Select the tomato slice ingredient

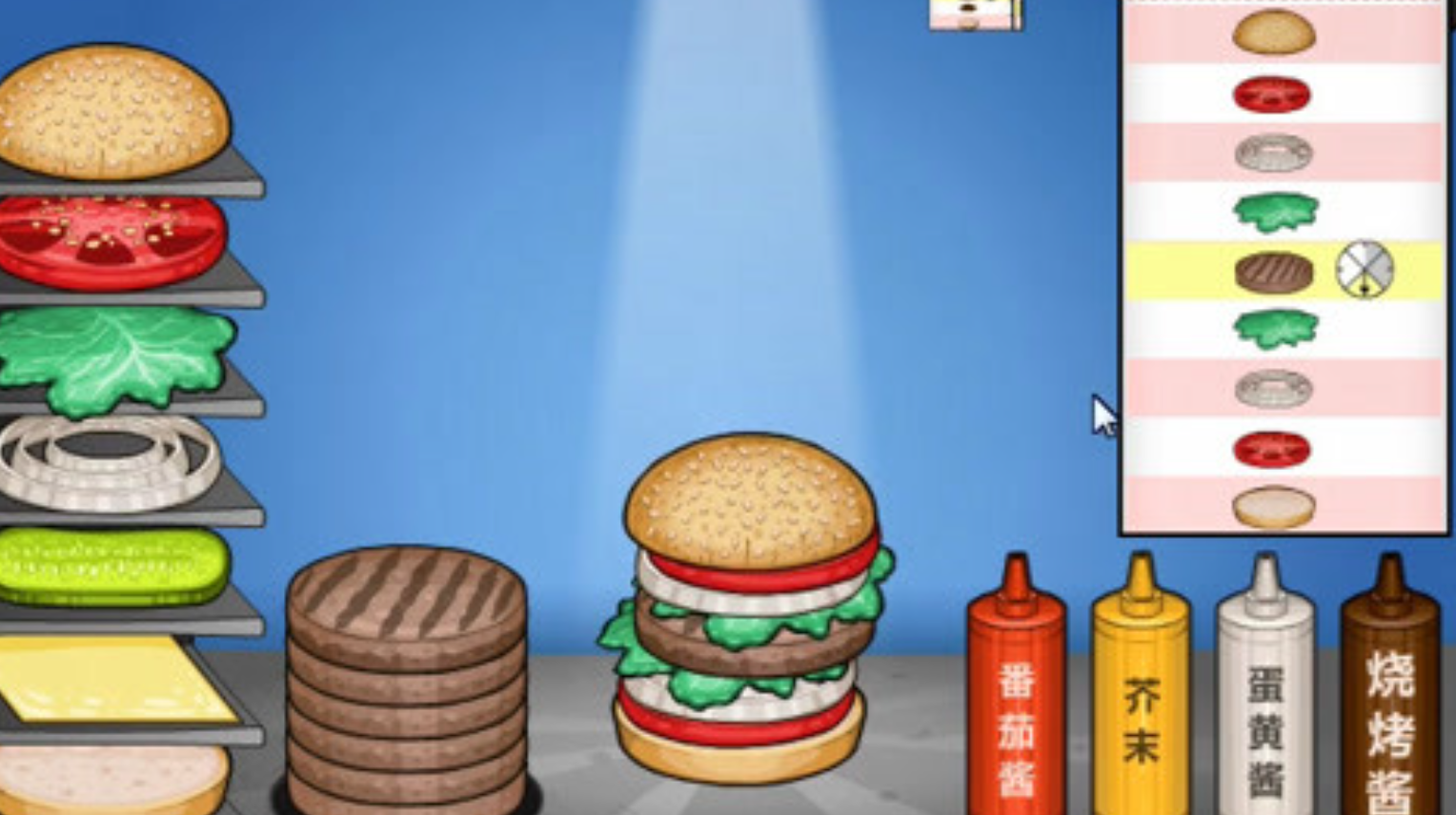111,241
